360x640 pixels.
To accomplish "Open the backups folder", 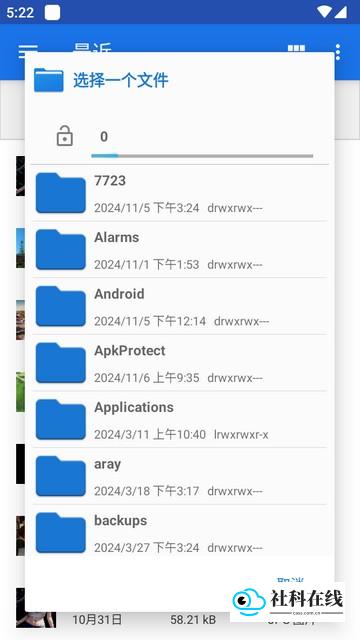I will (180, 532).
